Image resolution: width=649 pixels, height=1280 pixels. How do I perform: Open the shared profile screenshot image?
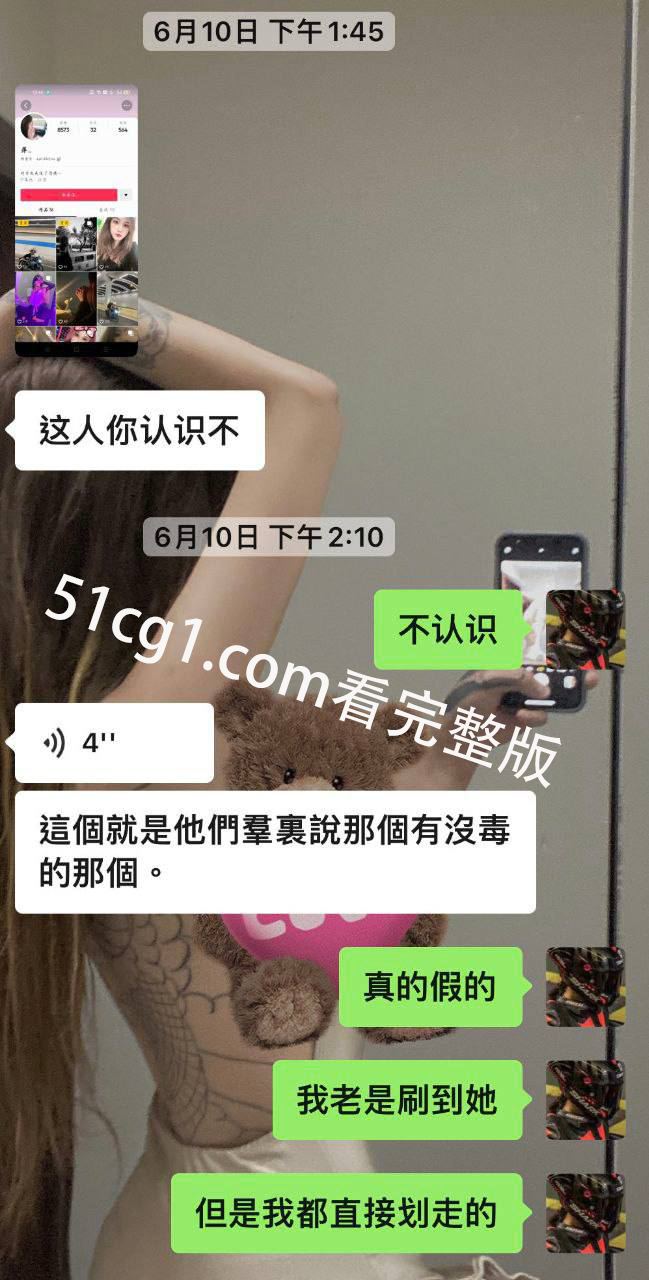click(x=76, y=221)
